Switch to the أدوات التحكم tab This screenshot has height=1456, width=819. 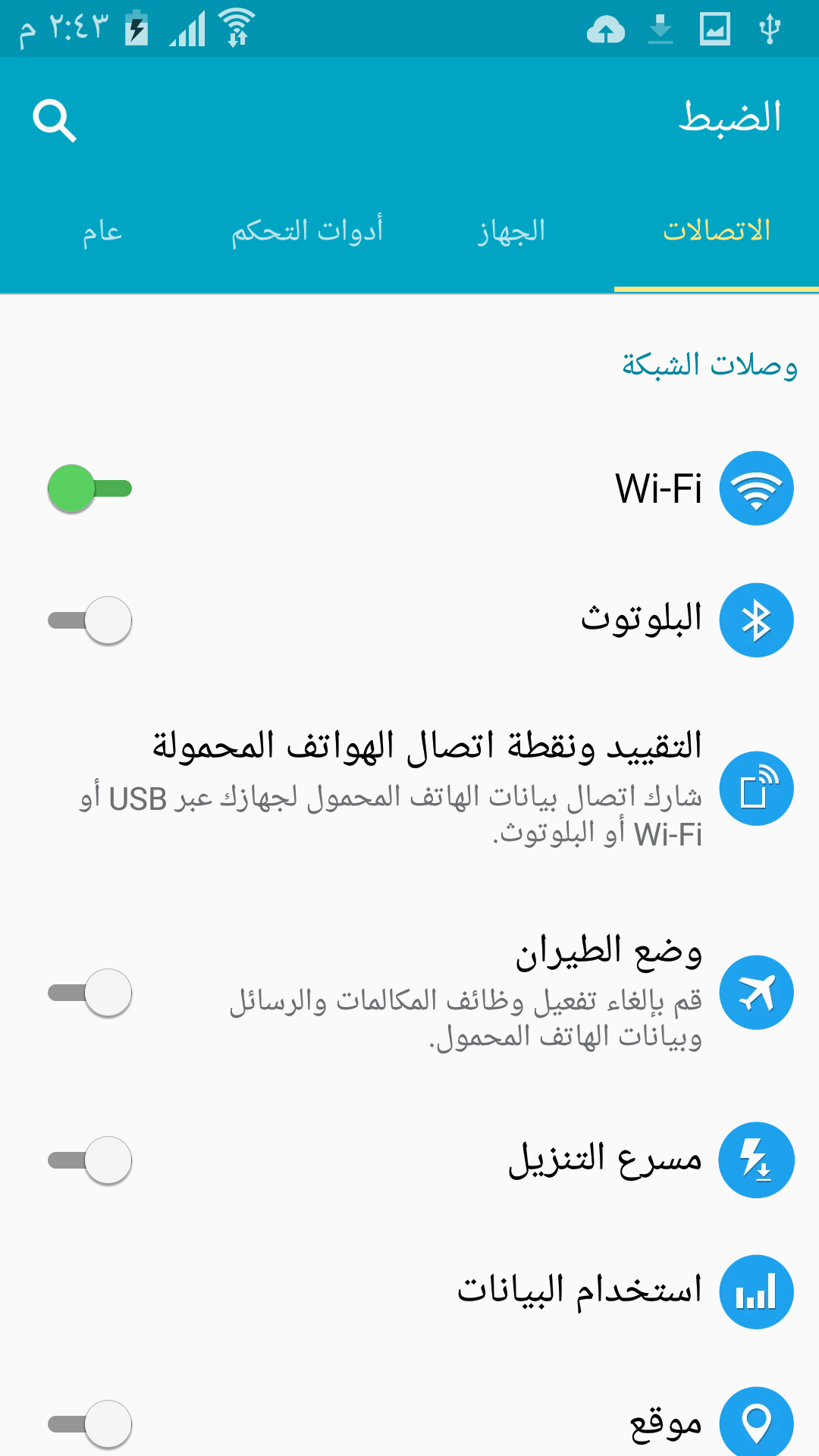pos(307,231)
